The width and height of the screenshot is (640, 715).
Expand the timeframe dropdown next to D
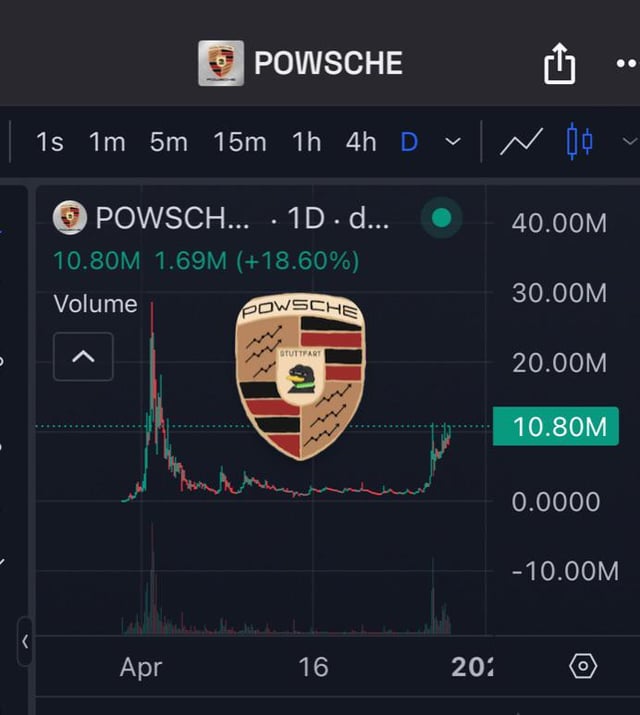point(453,142)
